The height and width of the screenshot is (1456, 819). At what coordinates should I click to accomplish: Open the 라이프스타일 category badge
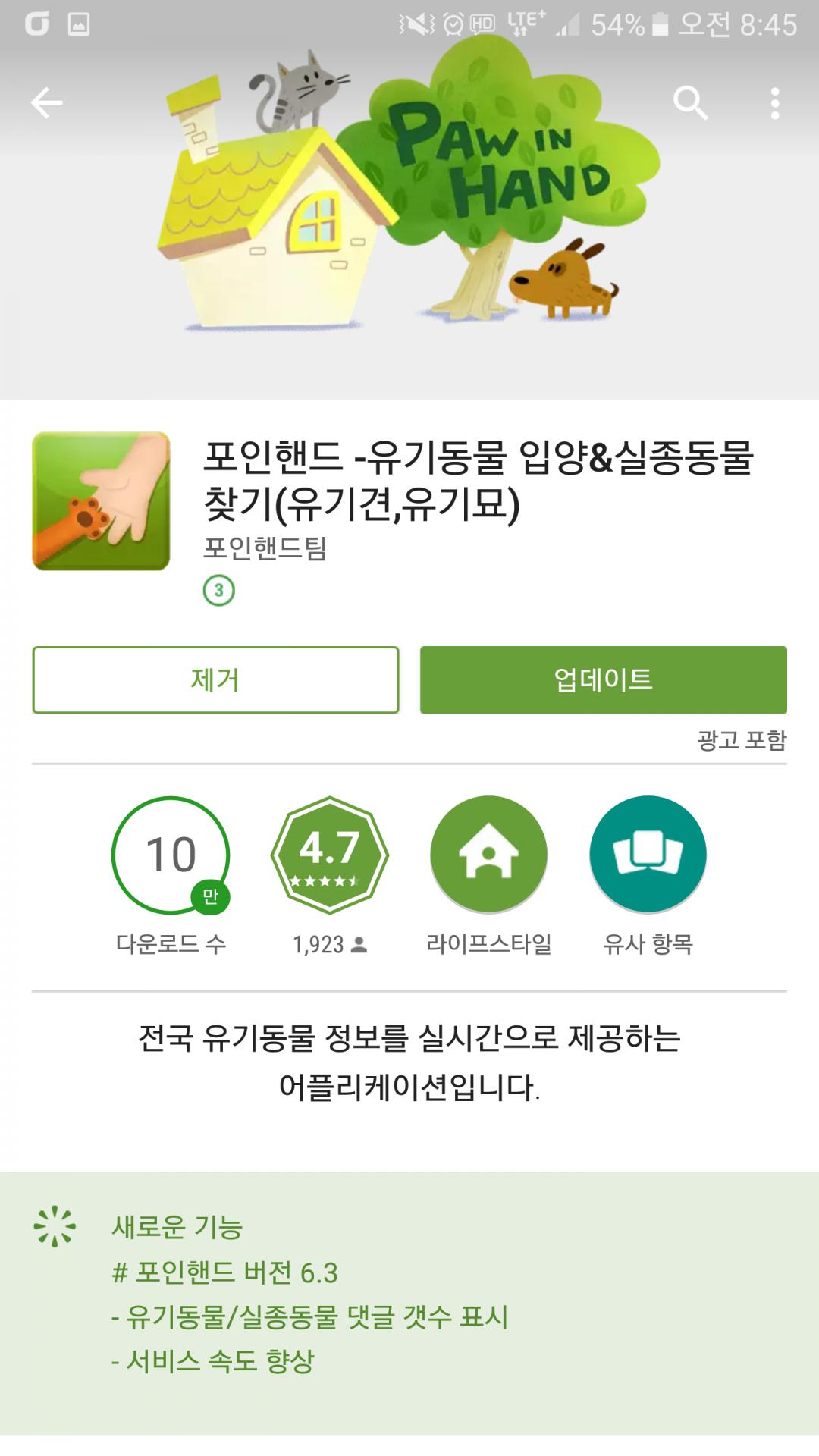(x=489, y=855)
